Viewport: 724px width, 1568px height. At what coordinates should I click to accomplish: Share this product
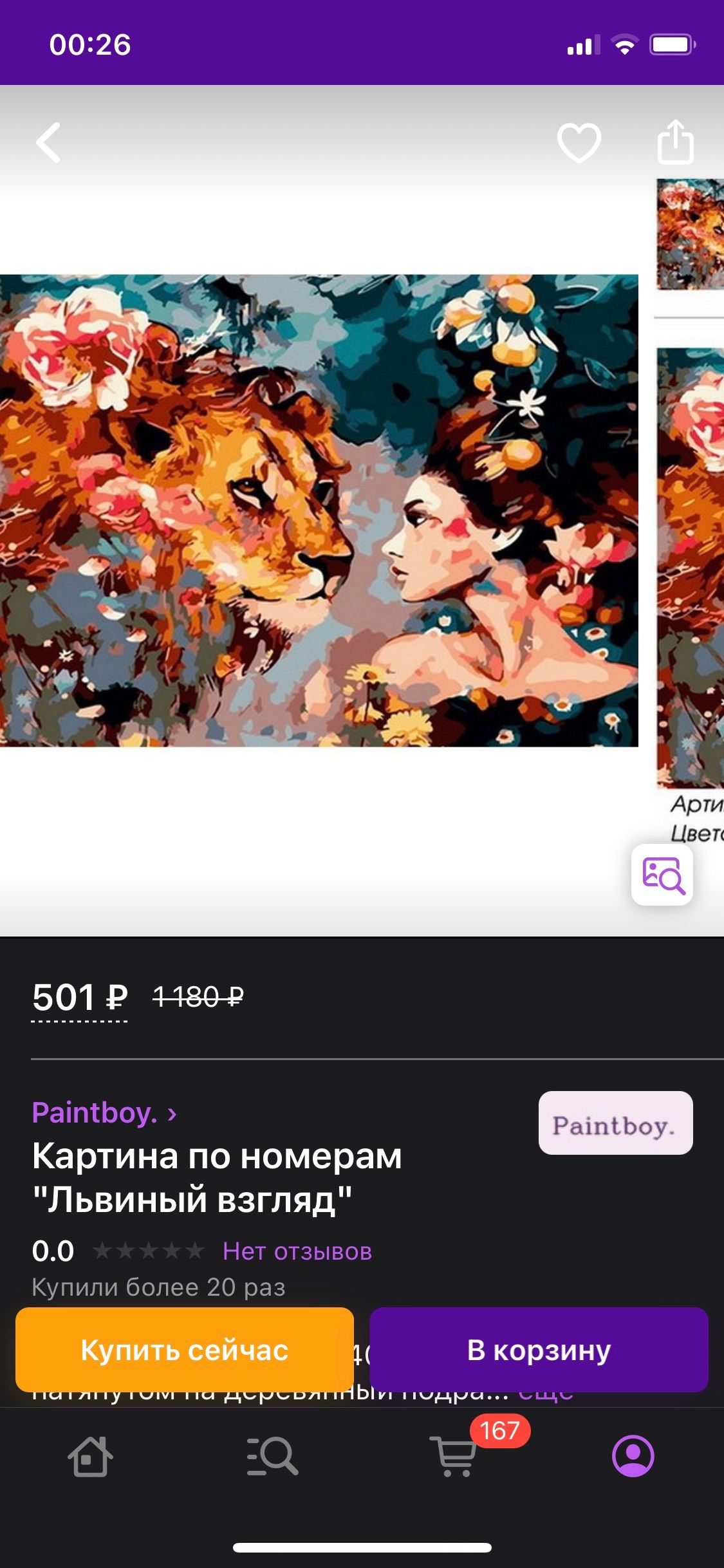click(x=675, y=142)
